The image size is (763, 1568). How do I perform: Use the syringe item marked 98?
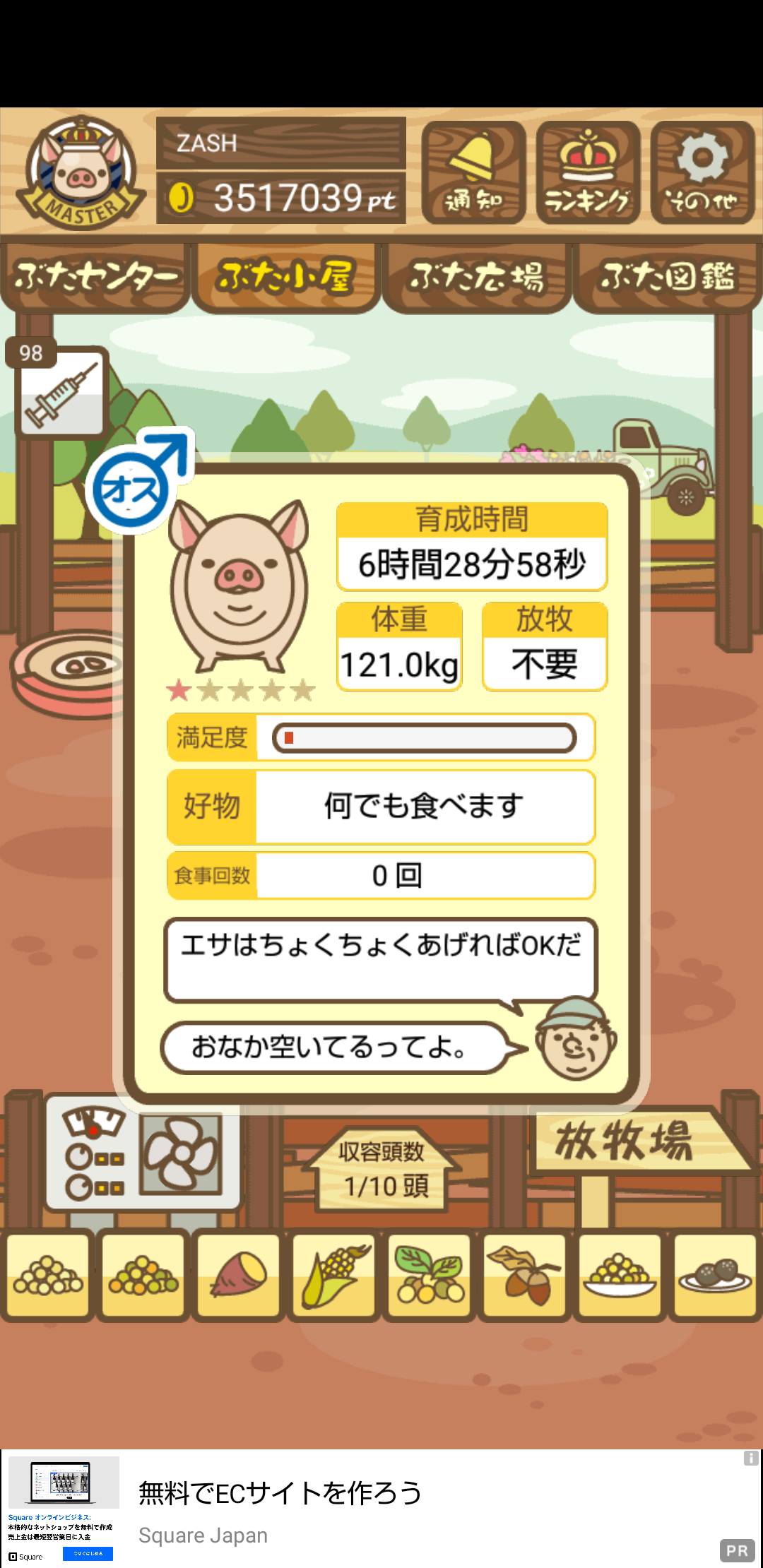61,391
